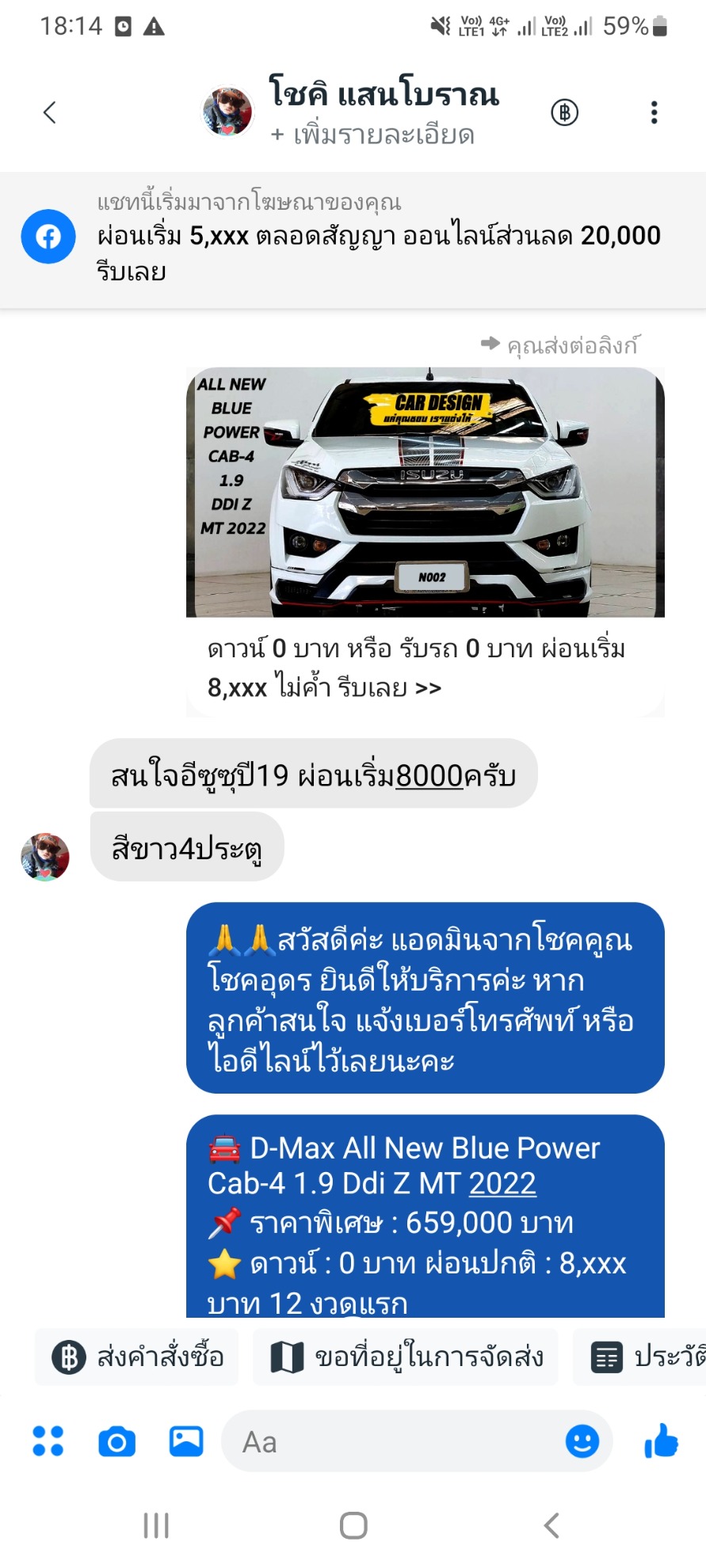Open the baht payment icon in header
The image size is (706, 1568).
[x=564, y=112]
